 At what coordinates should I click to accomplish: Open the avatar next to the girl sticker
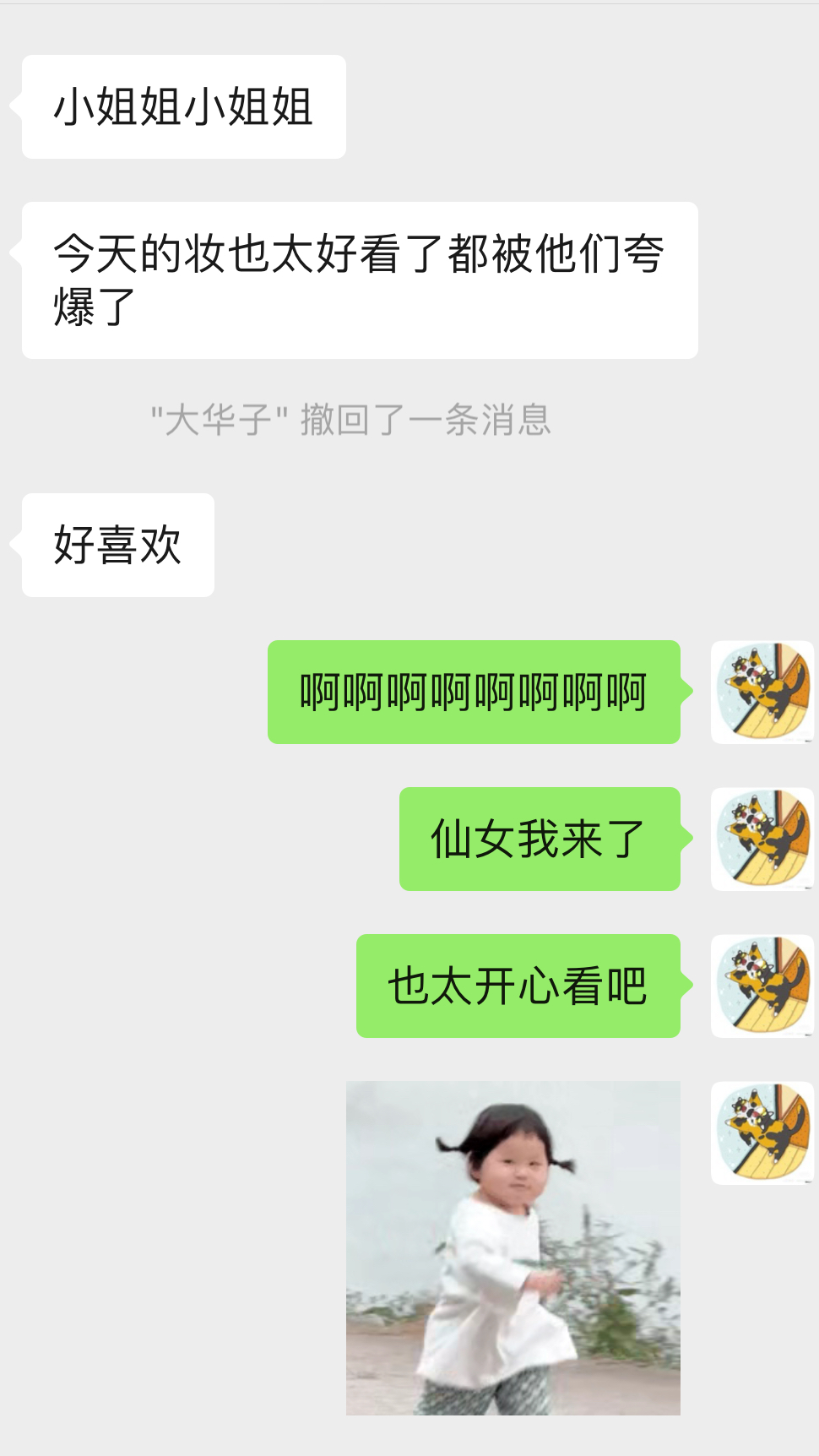(x=762, y=1133)
